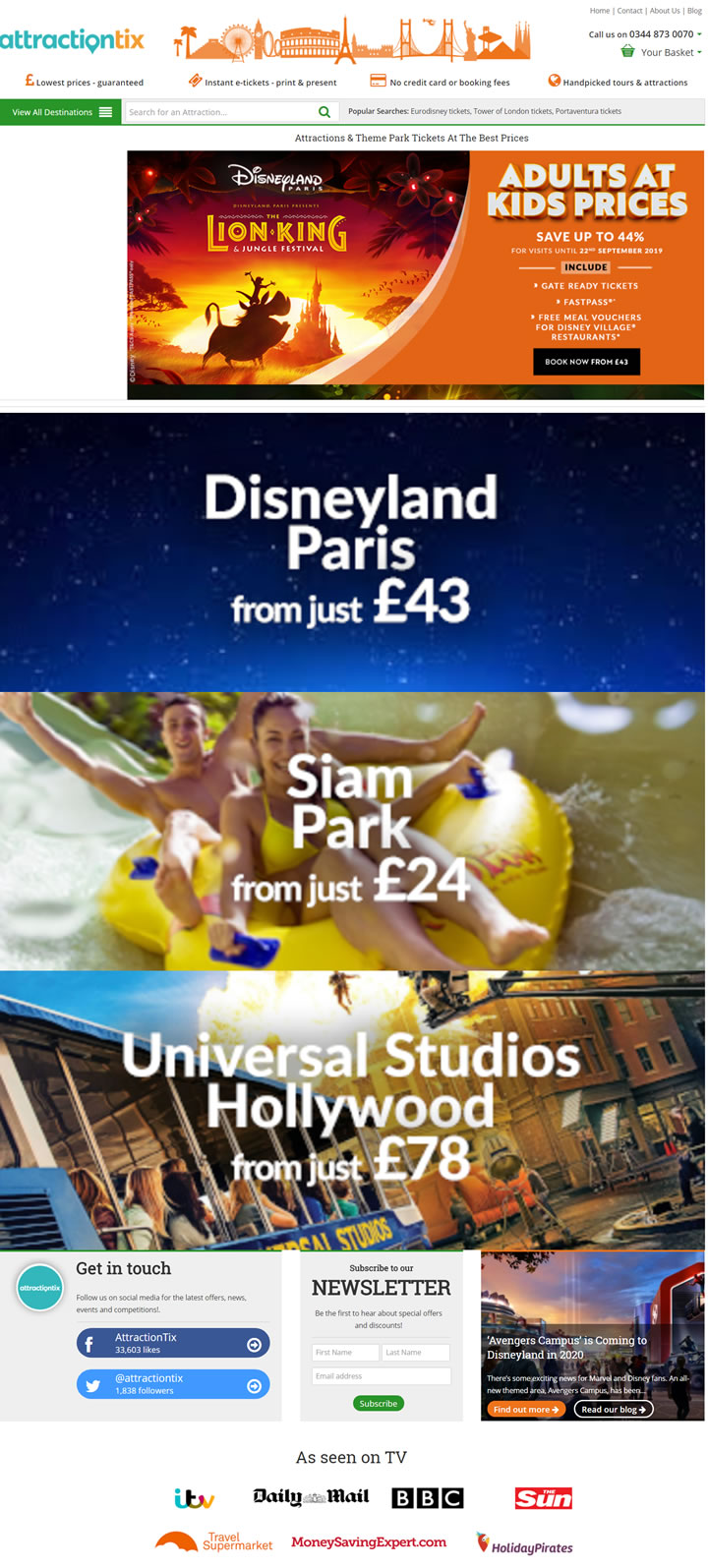
Task: Open AttractionTix Facebook page button
Action: 173,1343
